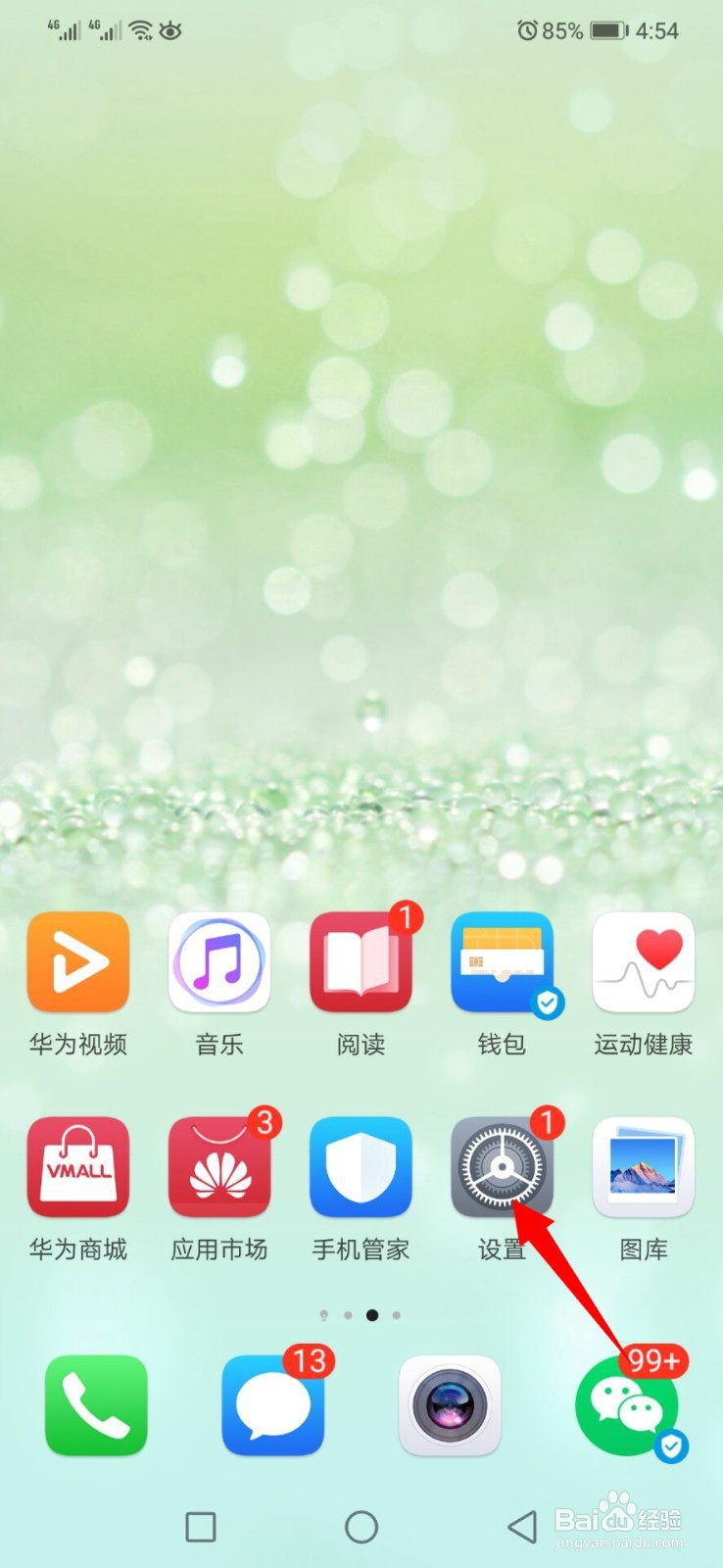Launch 应用市场 app market
The height and width of the screenshot is (1568, 723).
click(219, 1166)
